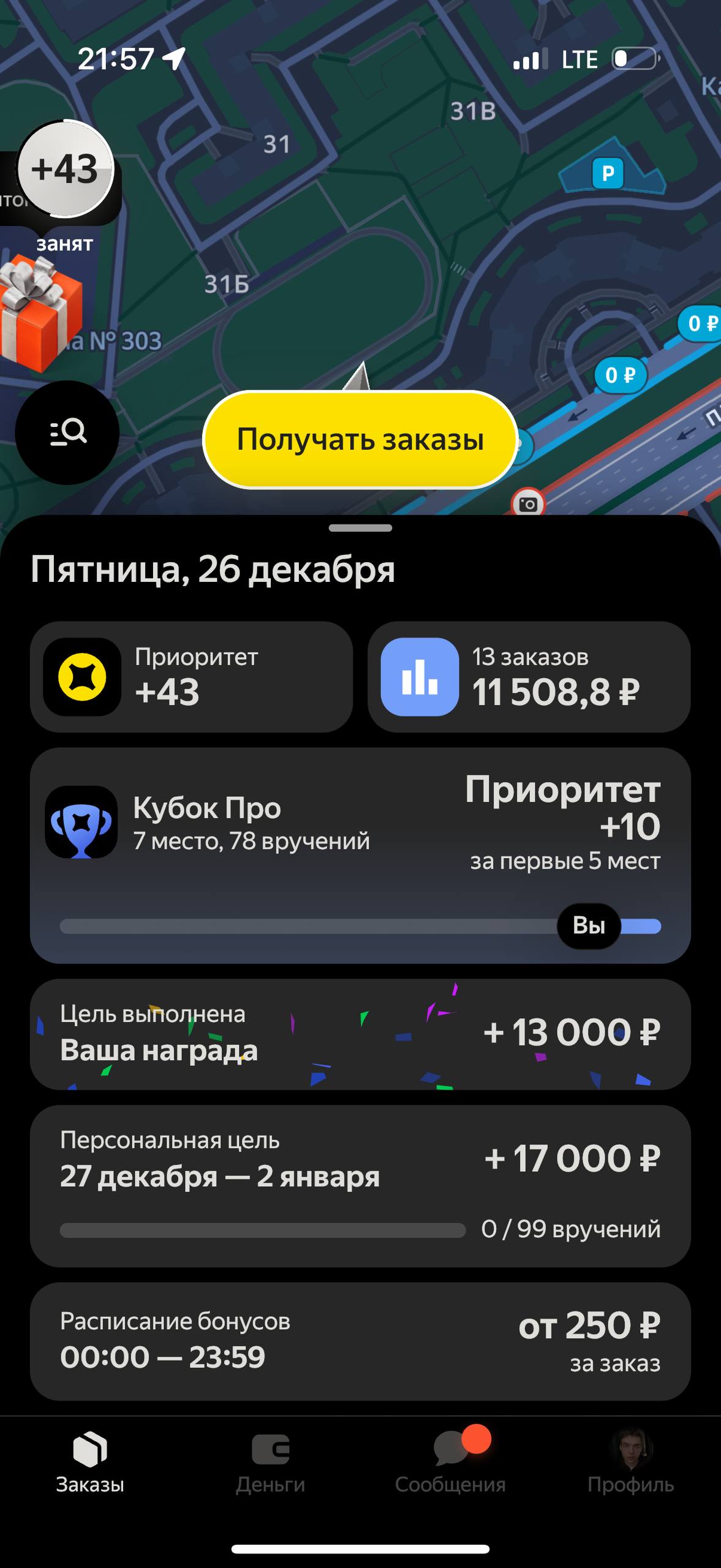Open the +43 priority status badge

click(65, 170)
